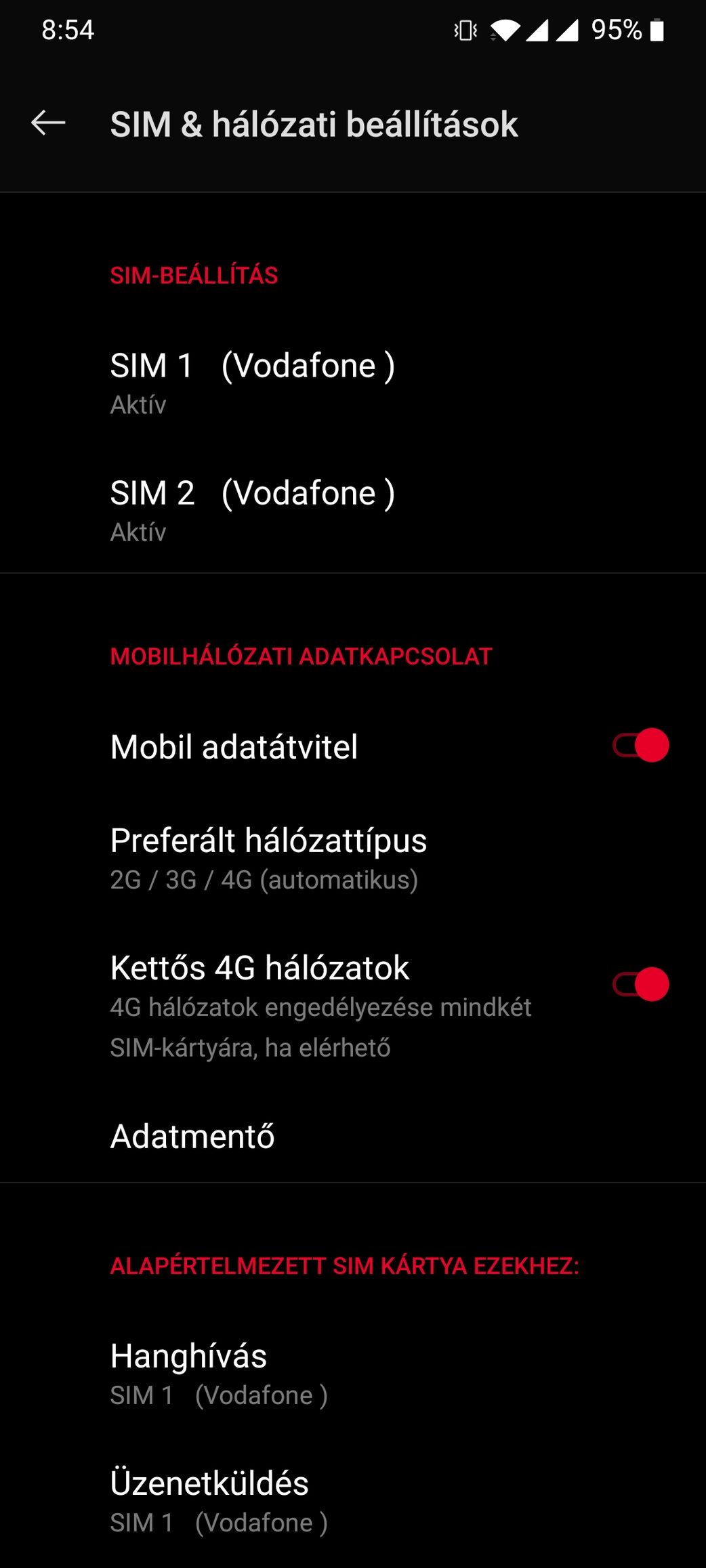Viewport: 706px width, 1568px height.
Task: Open SIM 1 (Vodafone) settings
Action: click(353, 383)
